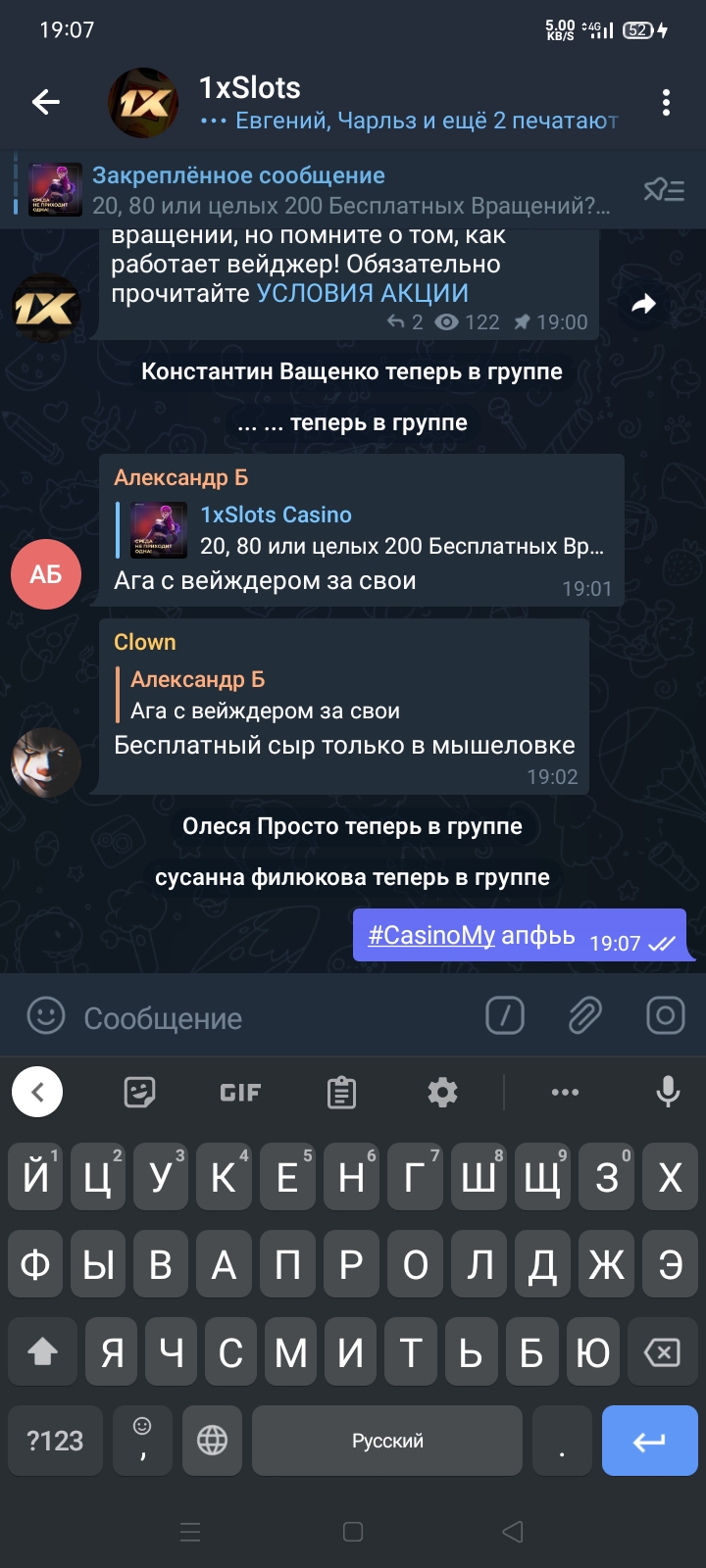Viewport: 706px width, 1568px height.
Task: Tap the #CasinoMy hashtag in the message
Action: click(431, 935)
